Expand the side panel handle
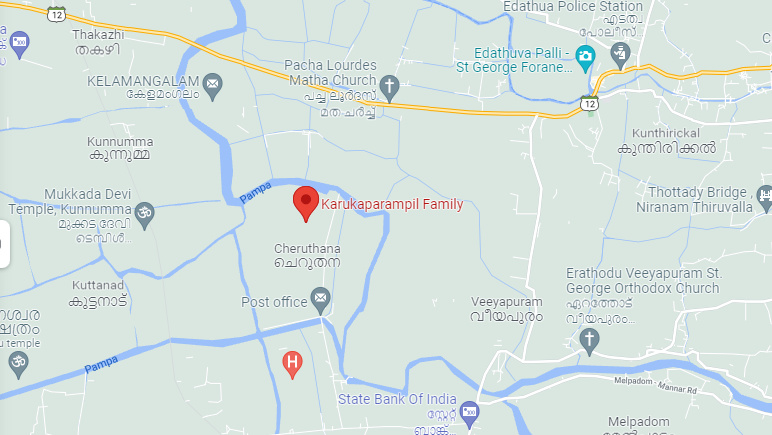 (x=5, y=244)
